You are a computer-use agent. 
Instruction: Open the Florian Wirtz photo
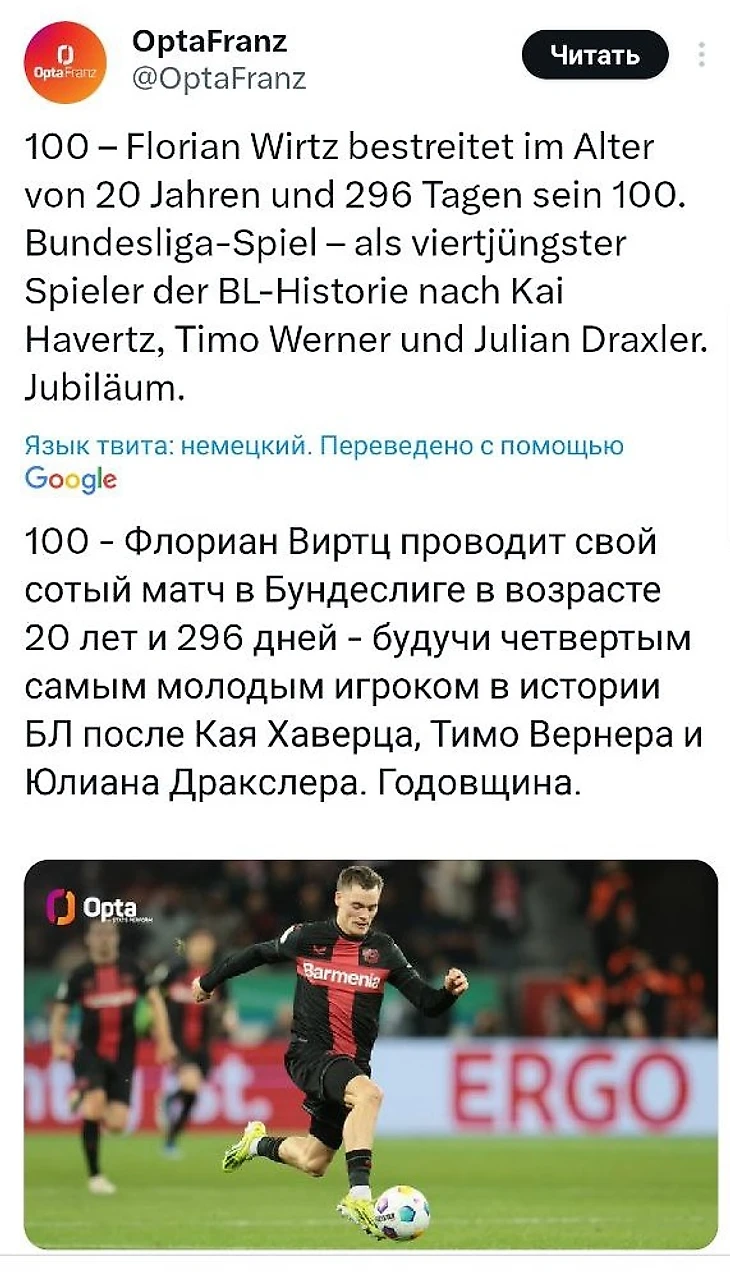(371, 1054)
